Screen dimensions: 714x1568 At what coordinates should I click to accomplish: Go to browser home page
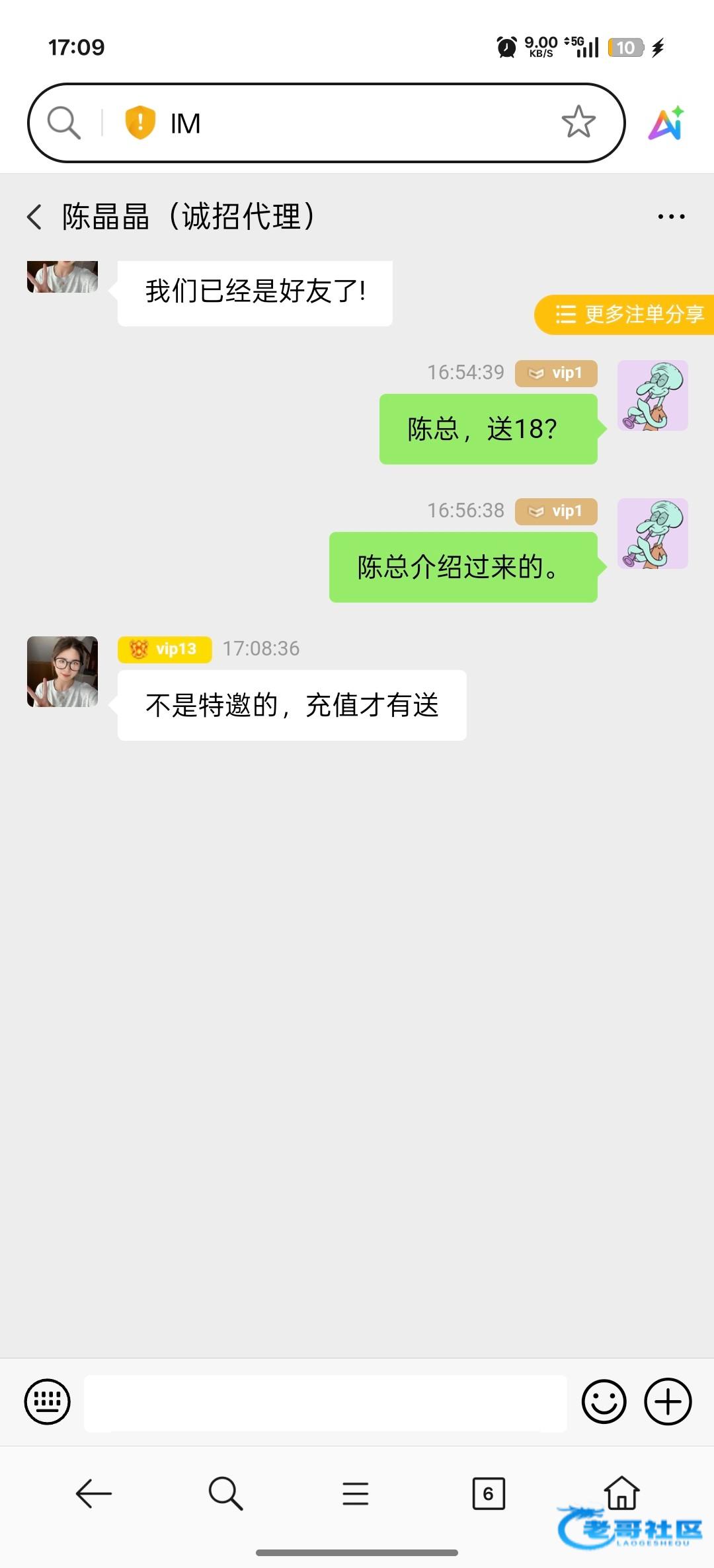coord(621,1492)
